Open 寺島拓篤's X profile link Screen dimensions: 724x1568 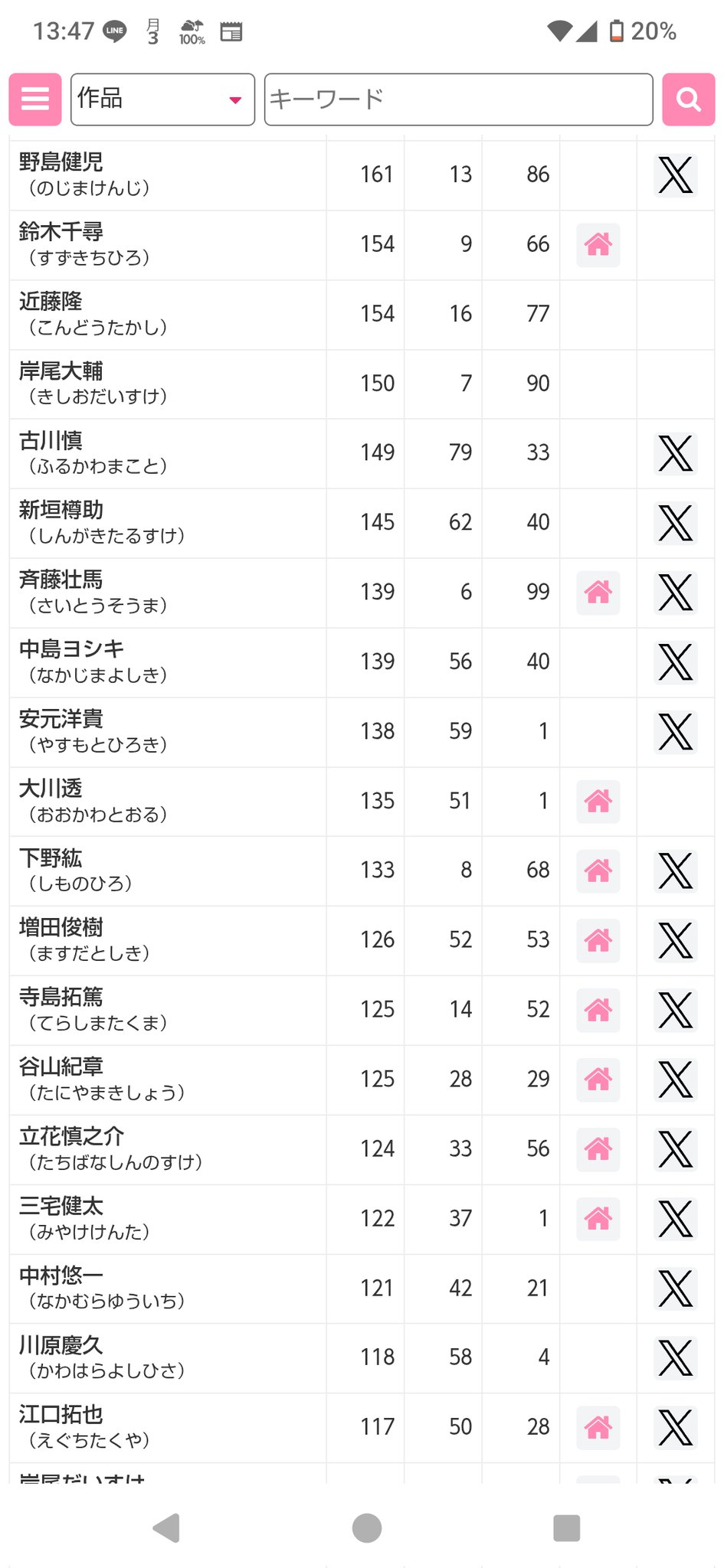(675, 1011)
